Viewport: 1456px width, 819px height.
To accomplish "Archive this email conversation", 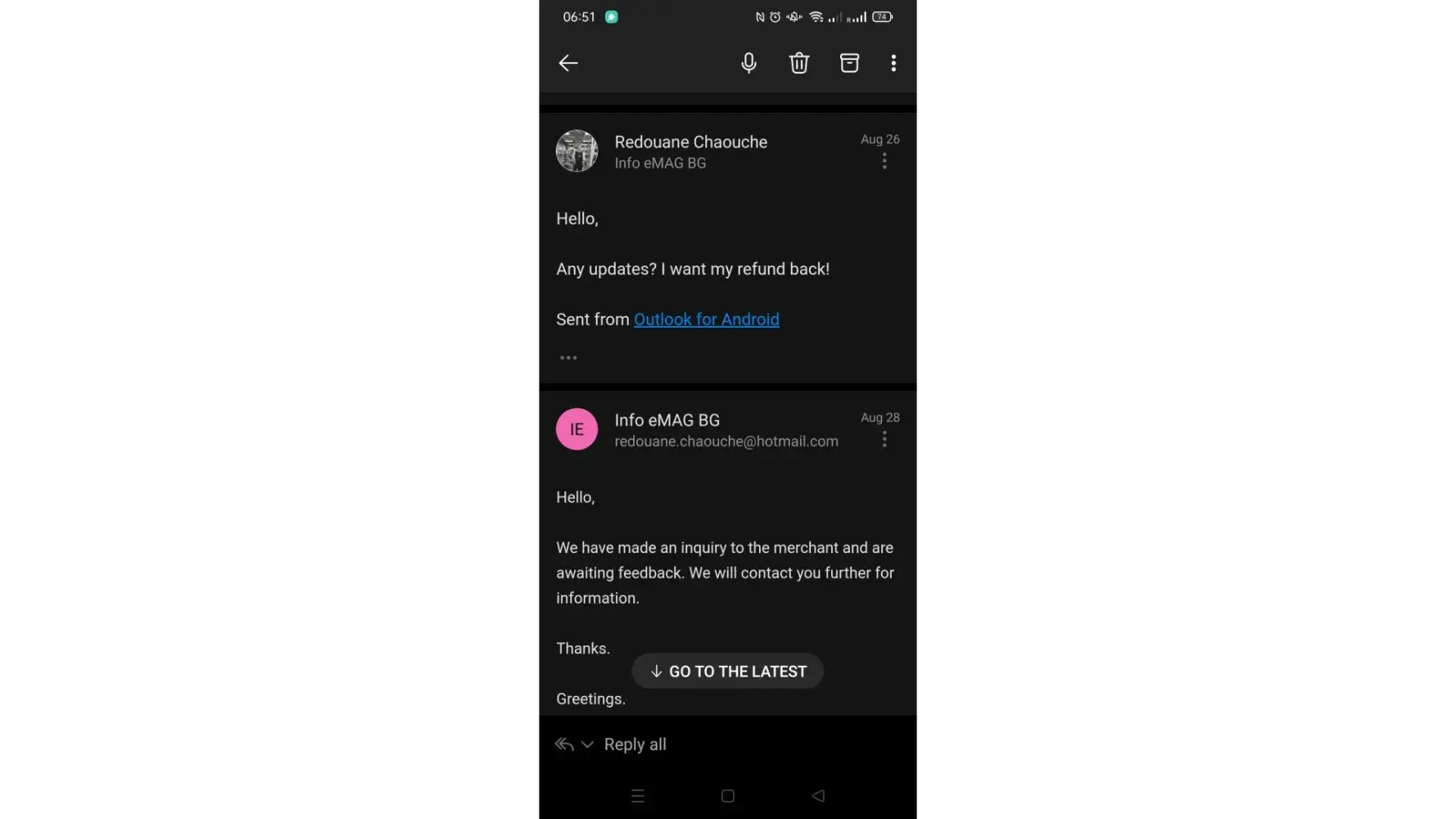I will pos(849,63).
